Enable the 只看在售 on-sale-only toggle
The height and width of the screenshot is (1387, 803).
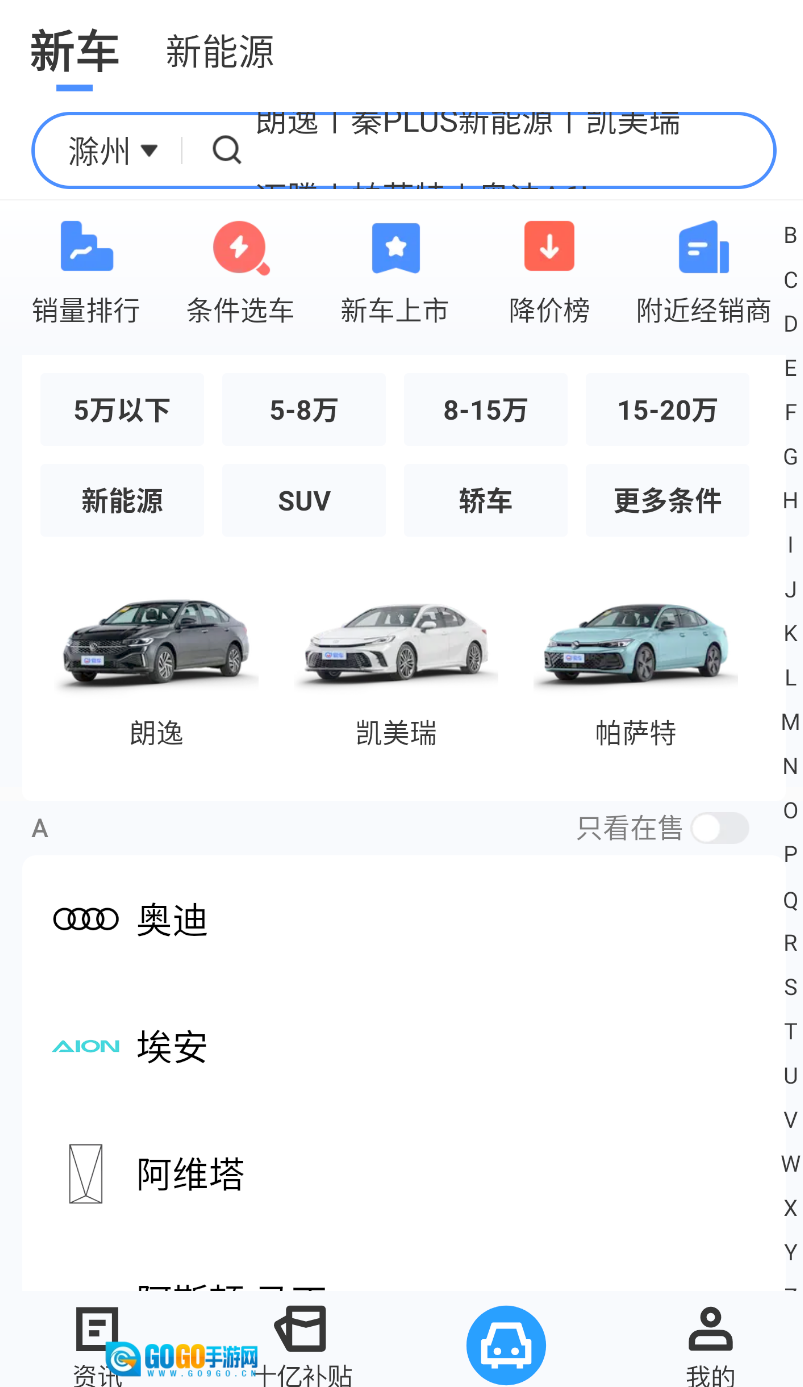[720, 828]
